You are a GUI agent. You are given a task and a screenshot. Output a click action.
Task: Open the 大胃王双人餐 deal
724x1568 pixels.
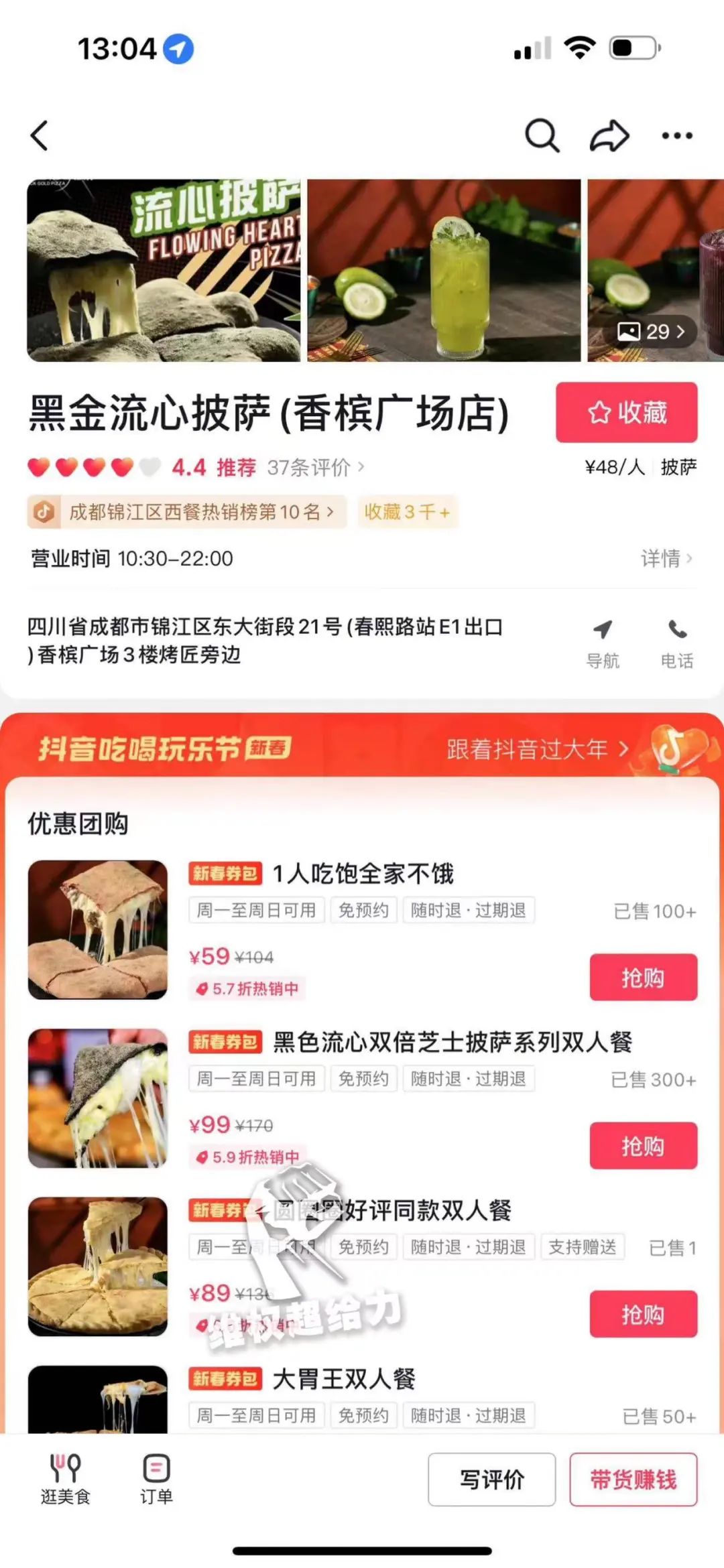pos(344,1379)
